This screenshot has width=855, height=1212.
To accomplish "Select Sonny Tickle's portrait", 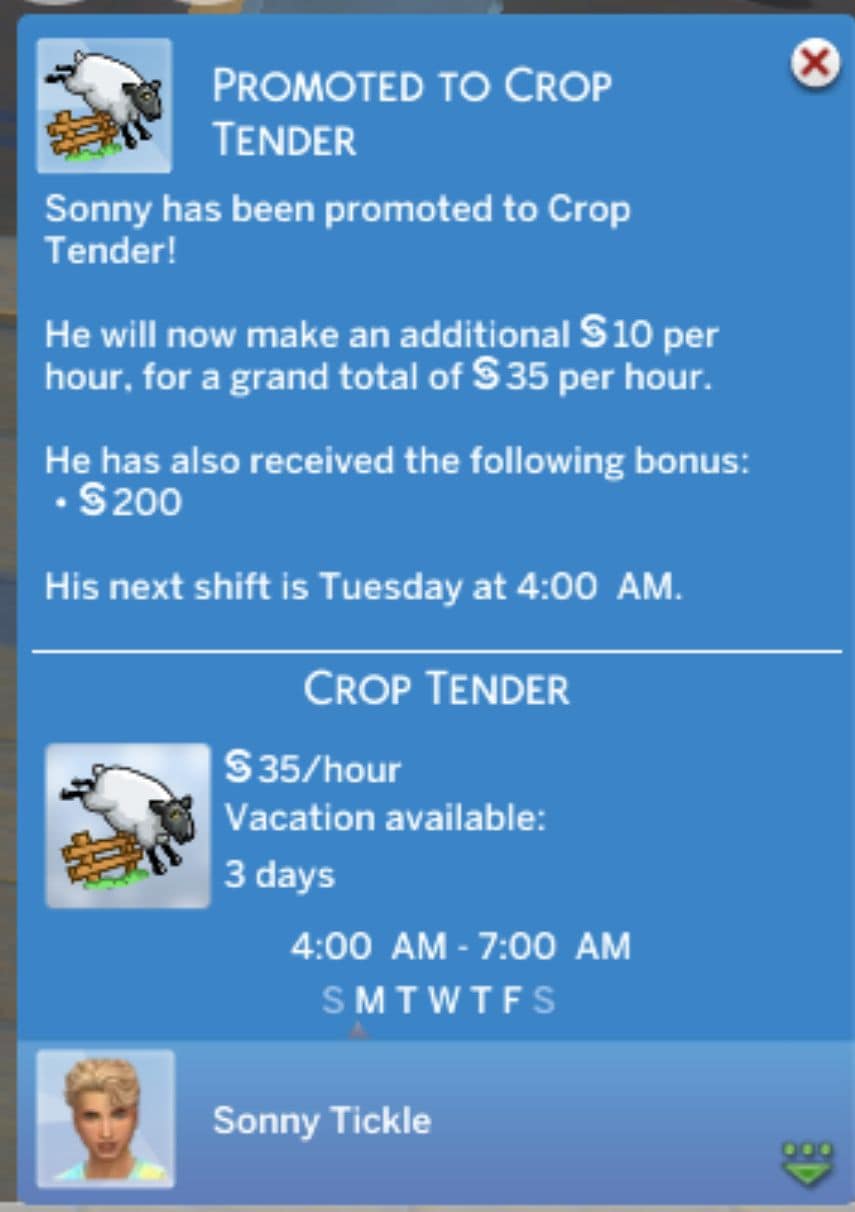I will pyautogui.click(x=105, y=1118).
